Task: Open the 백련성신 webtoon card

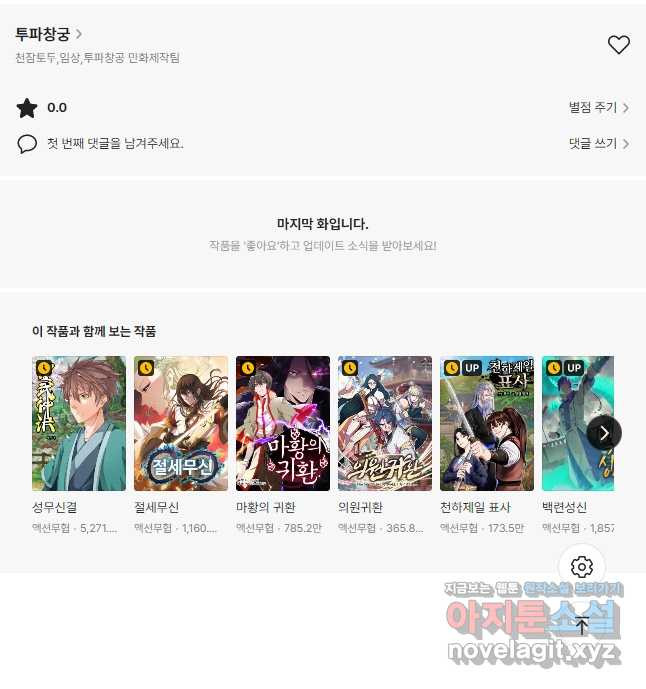Action: [x=575, y=423]
